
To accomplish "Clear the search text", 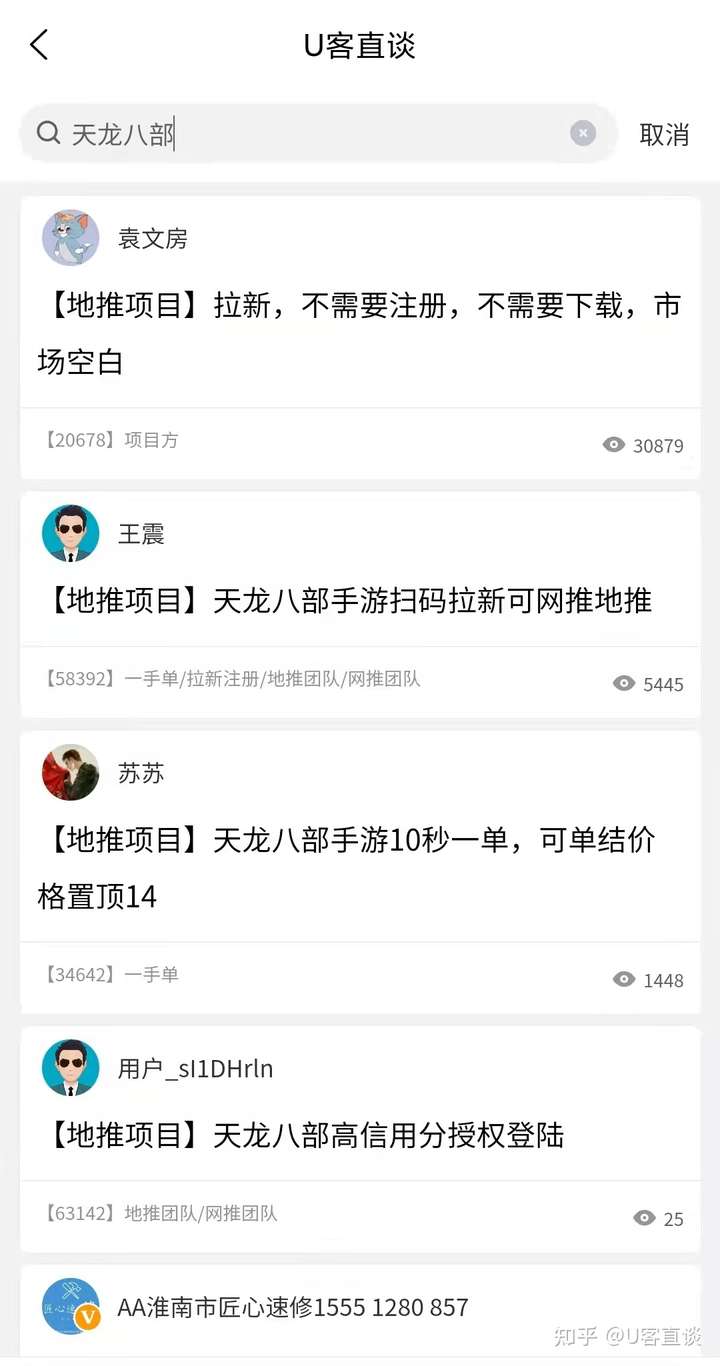I will [583, 133].
